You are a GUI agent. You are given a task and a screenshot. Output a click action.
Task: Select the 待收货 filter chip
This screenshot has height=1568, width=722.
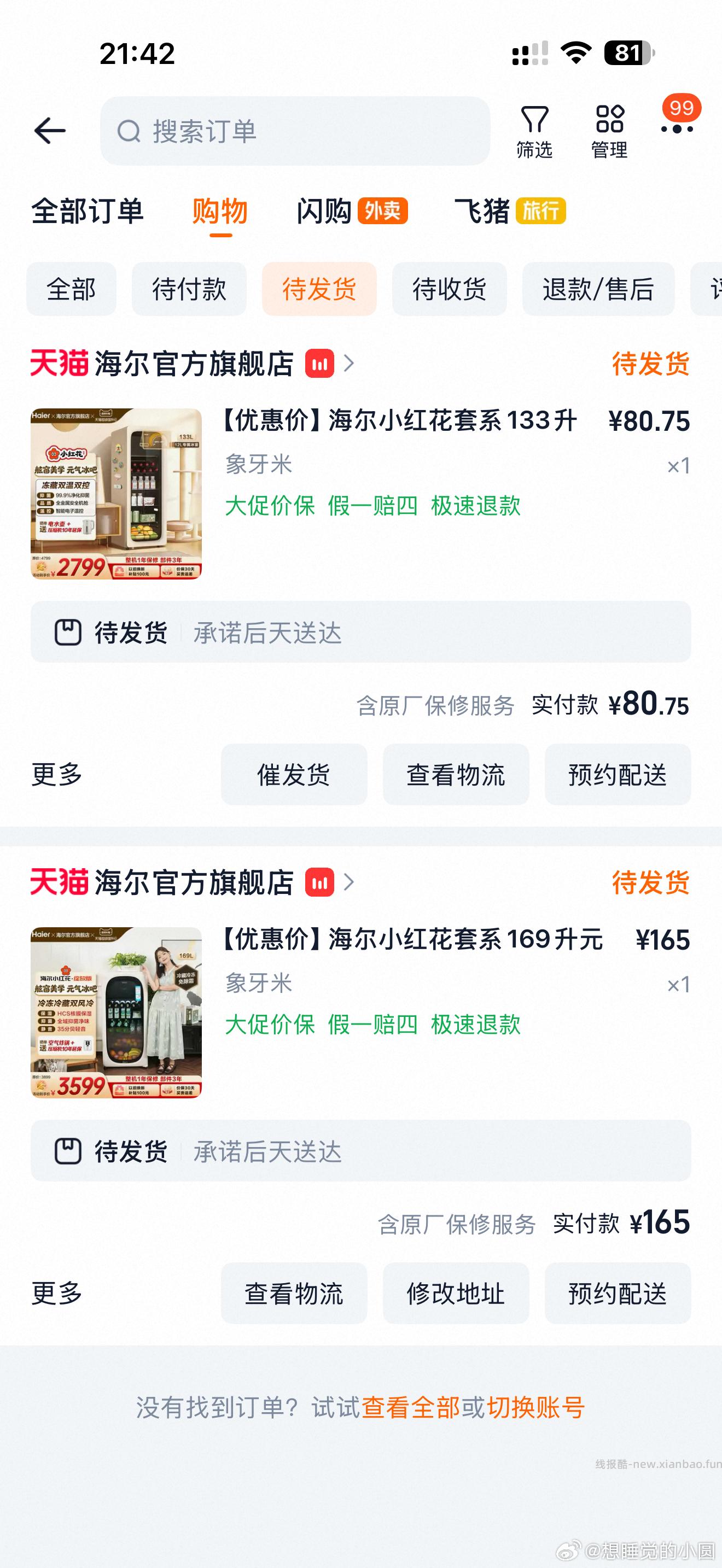pyautogui.click(x=449, y=290)
